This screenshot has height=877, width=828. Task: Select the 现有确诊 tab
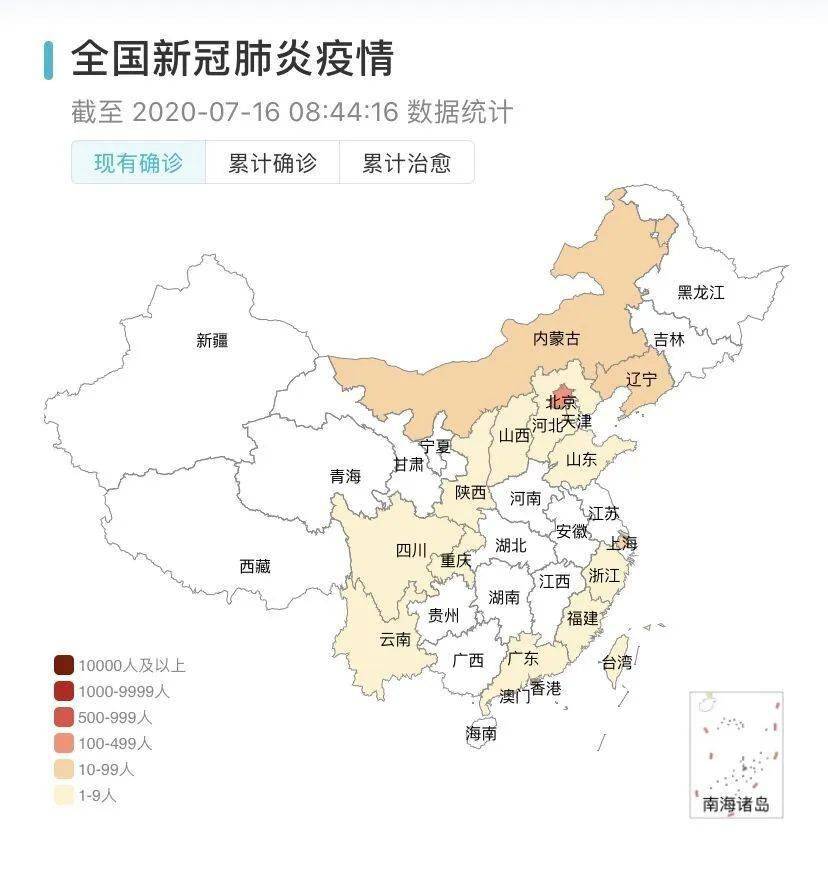point(138,163)
